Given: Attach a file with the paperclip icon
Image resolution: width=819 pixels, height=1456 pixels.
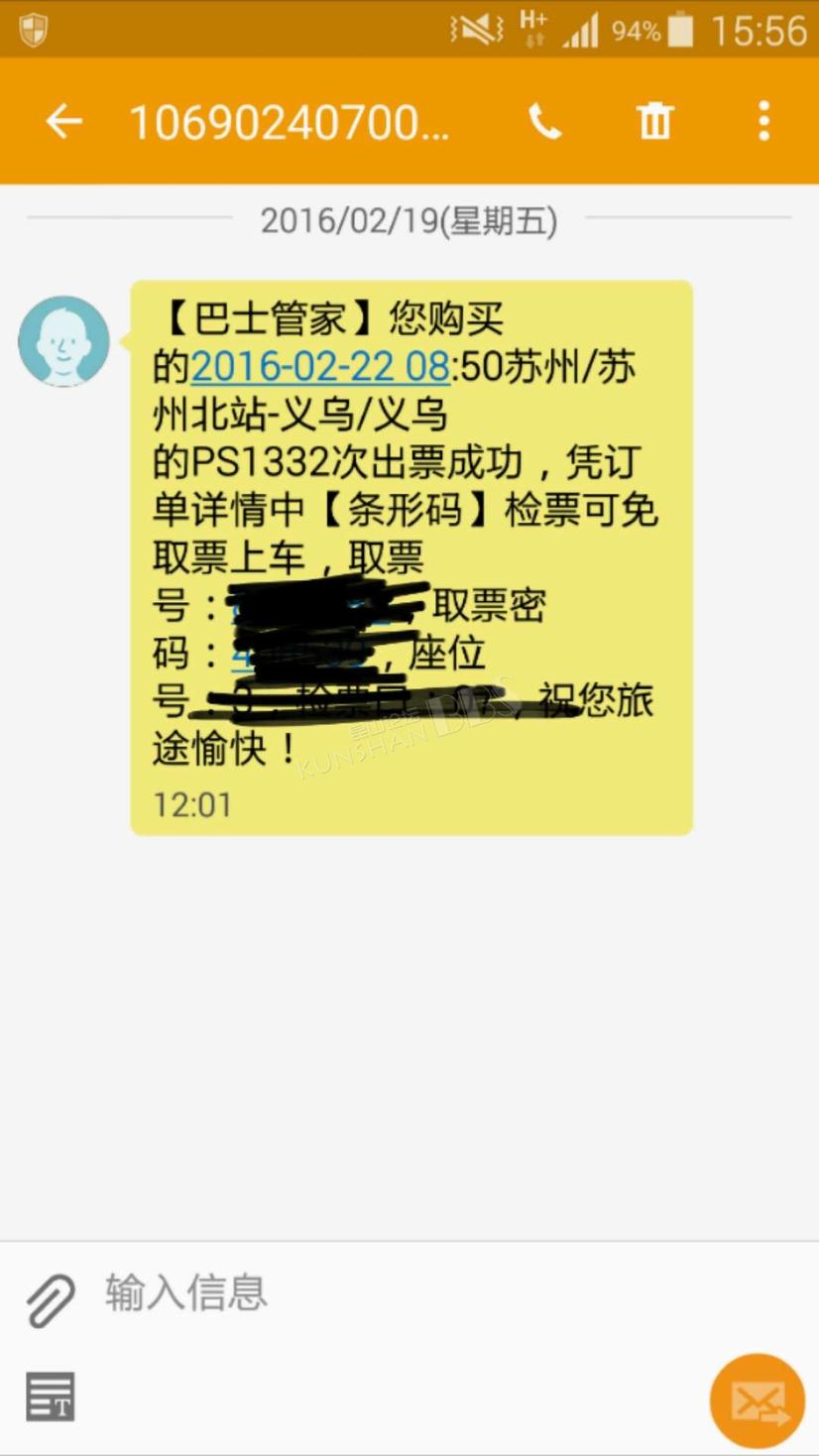Looking at the screenshot, I should point(50,1299).
